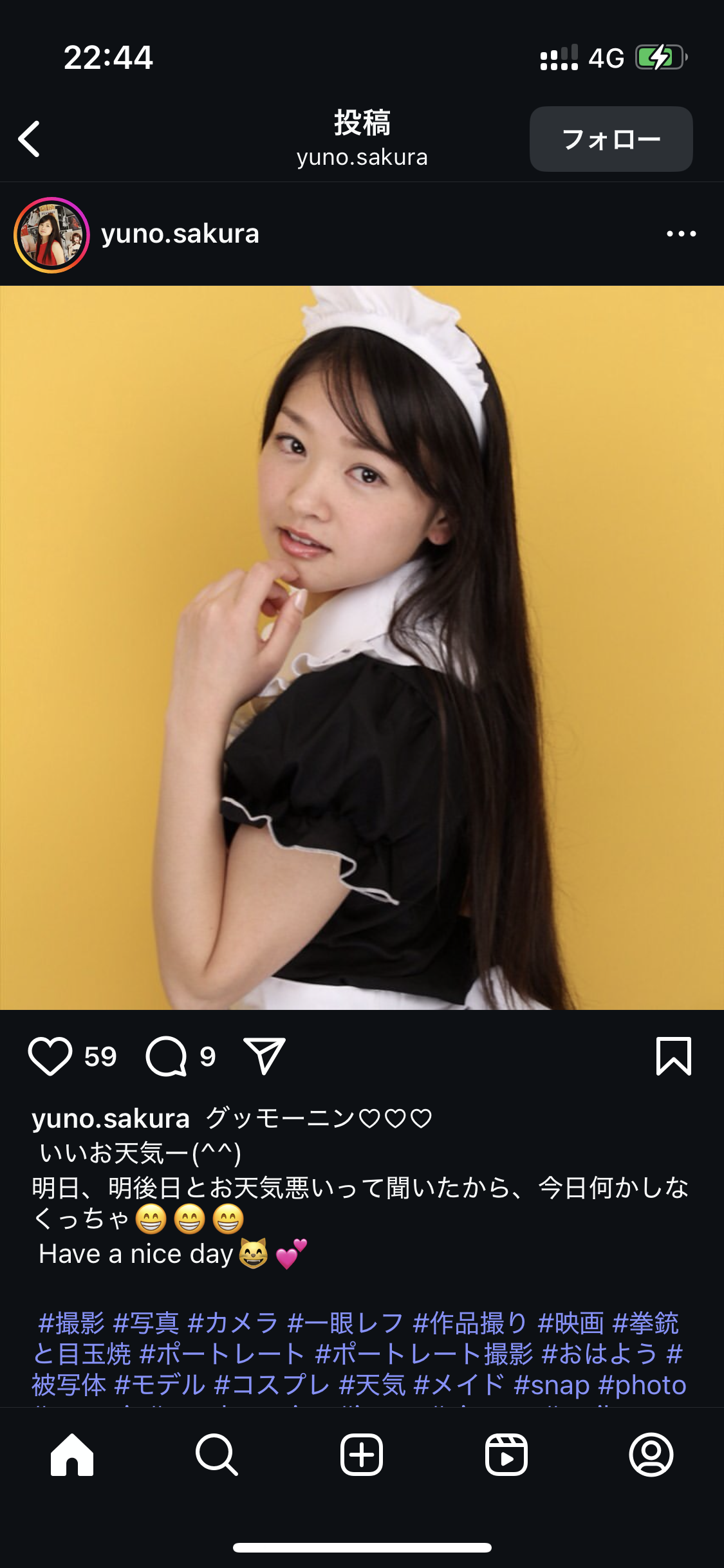Open the #photo hashtag
Screen dimensions: 724x1568
pos(642,1385)
